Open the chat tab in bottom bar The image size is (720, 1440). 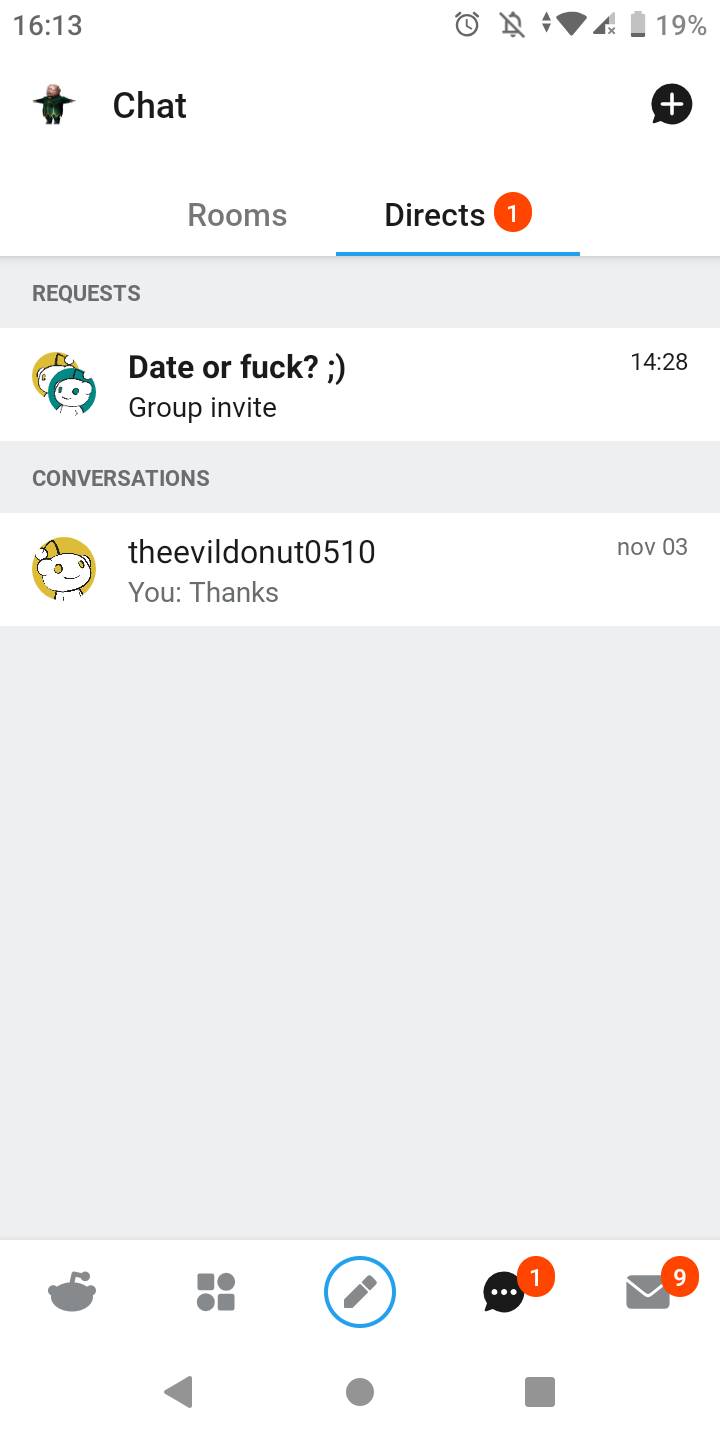[504, 1292]
